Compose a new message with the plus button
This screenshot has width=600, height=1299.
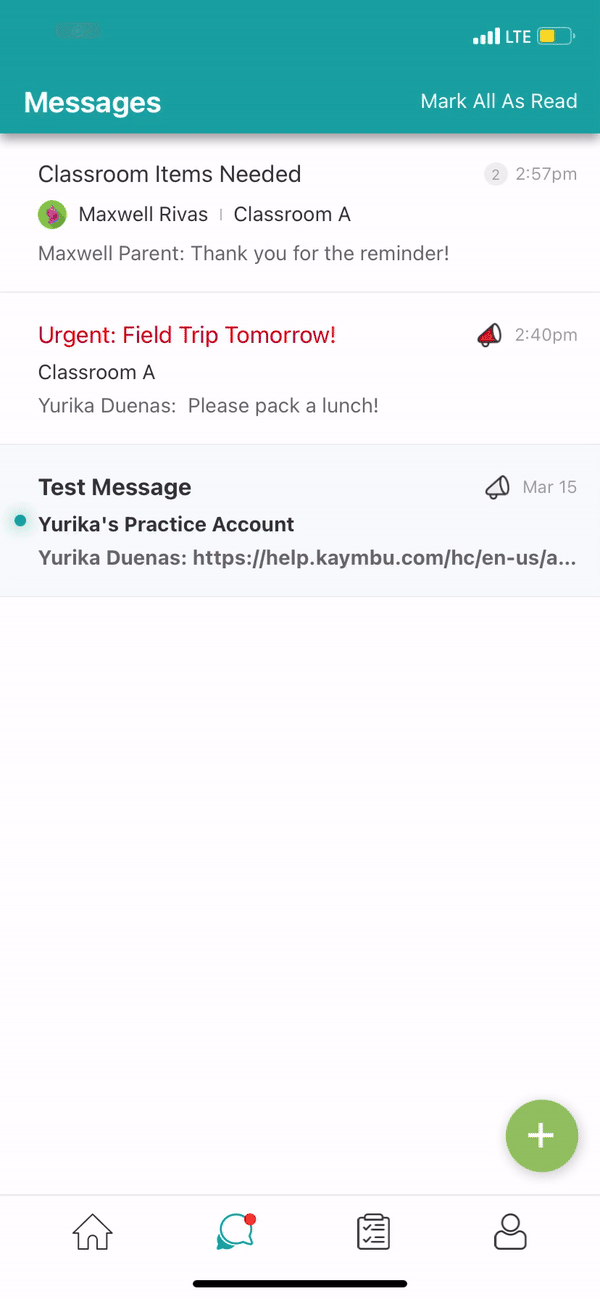pos(541,1135)
